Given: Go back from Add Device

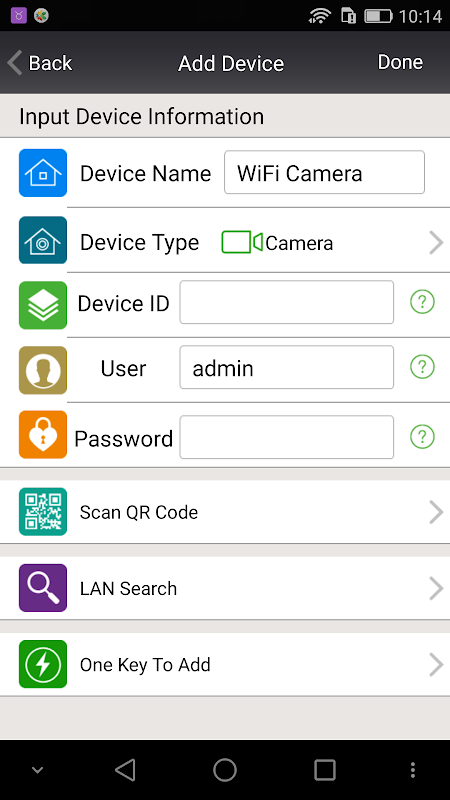Looking at the screenshot, I should coord(40,63).
